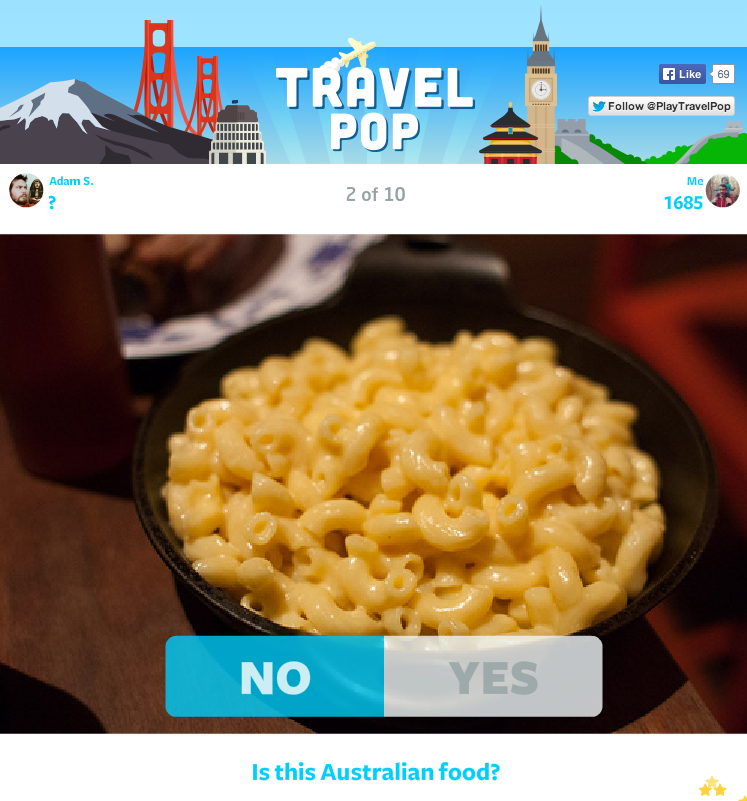
Task: Open Adam S. opponent avatar
Action: coord(26,190)
